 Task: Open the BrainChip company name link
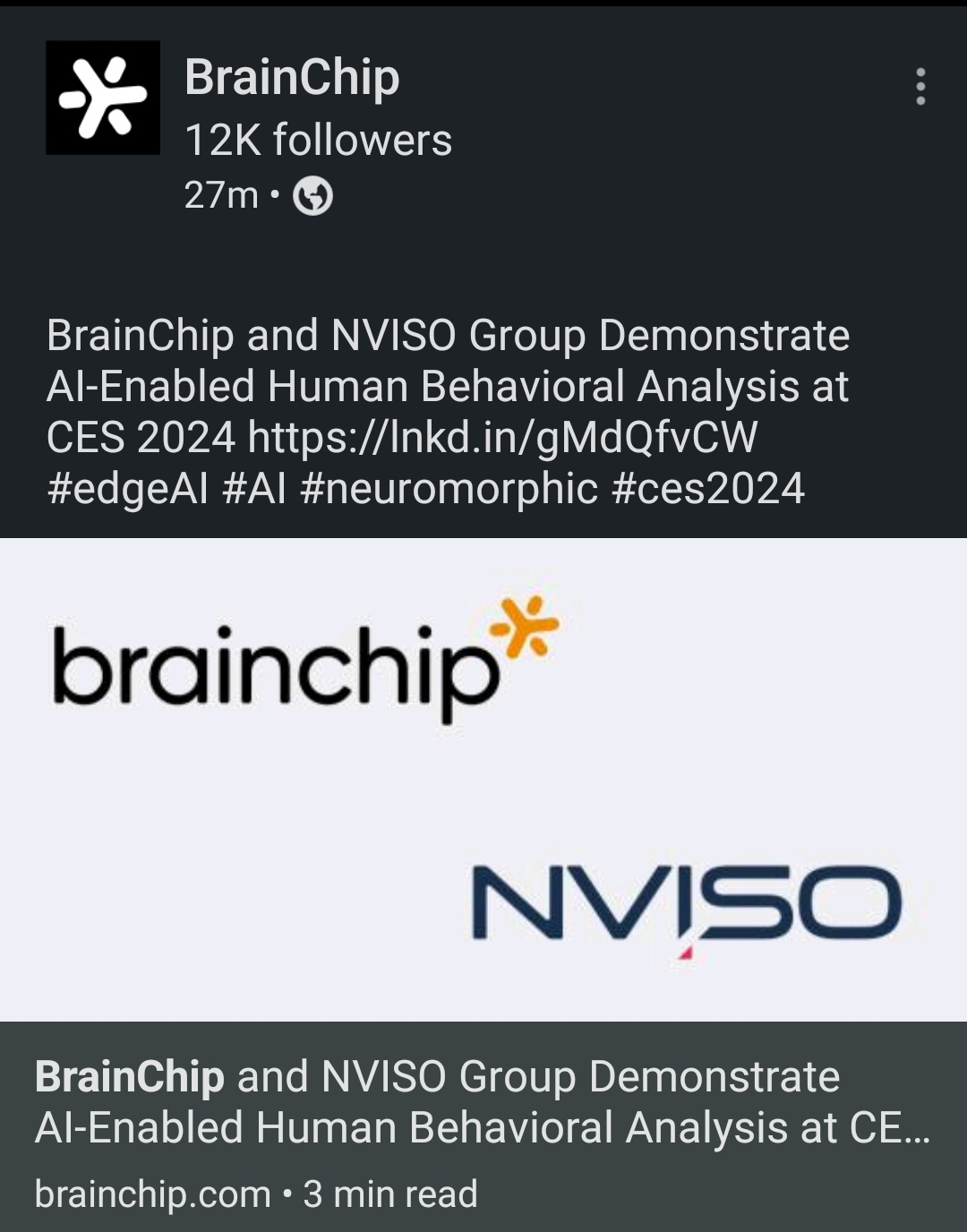click(292, 77)
